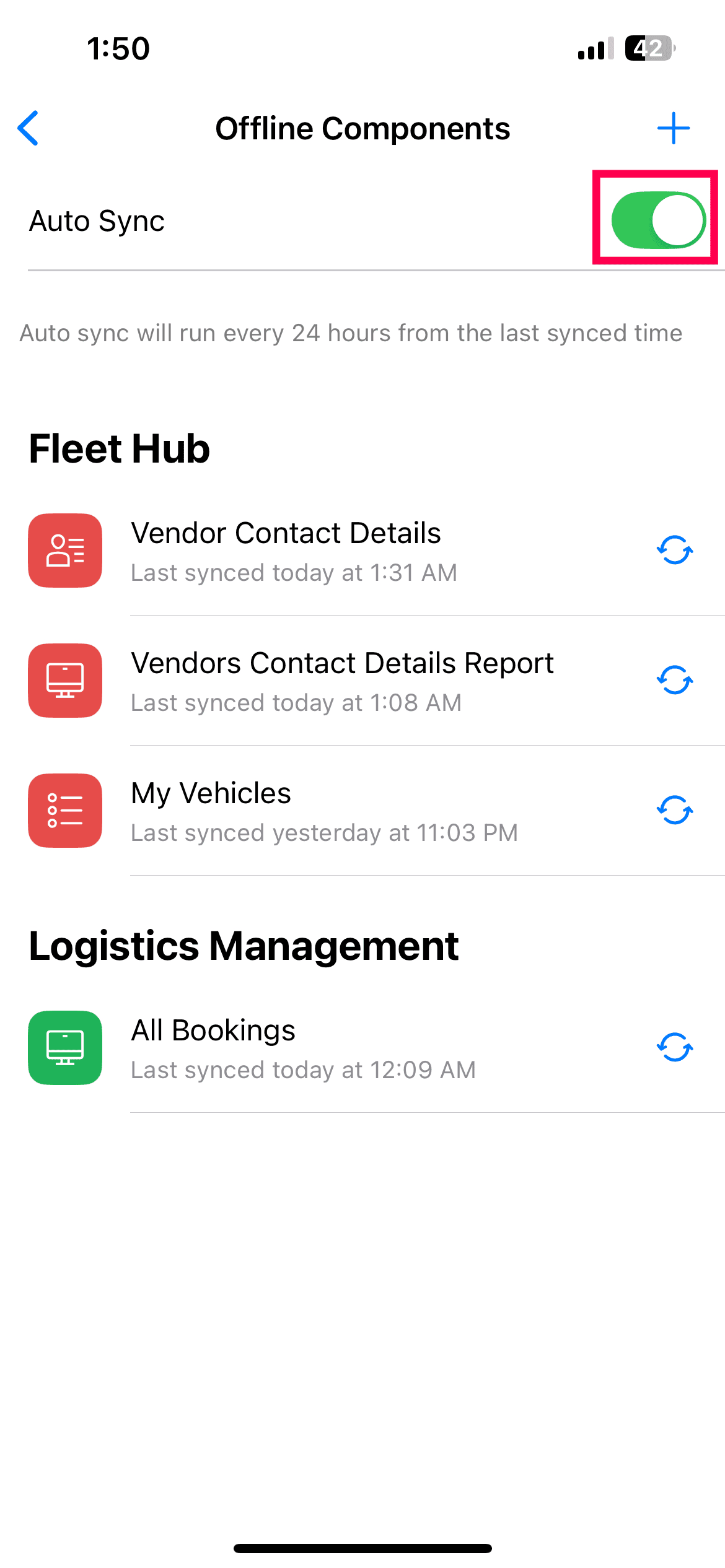Open Vendors Contact Details Report
The image size is (725, 1568).
[335, 681]
